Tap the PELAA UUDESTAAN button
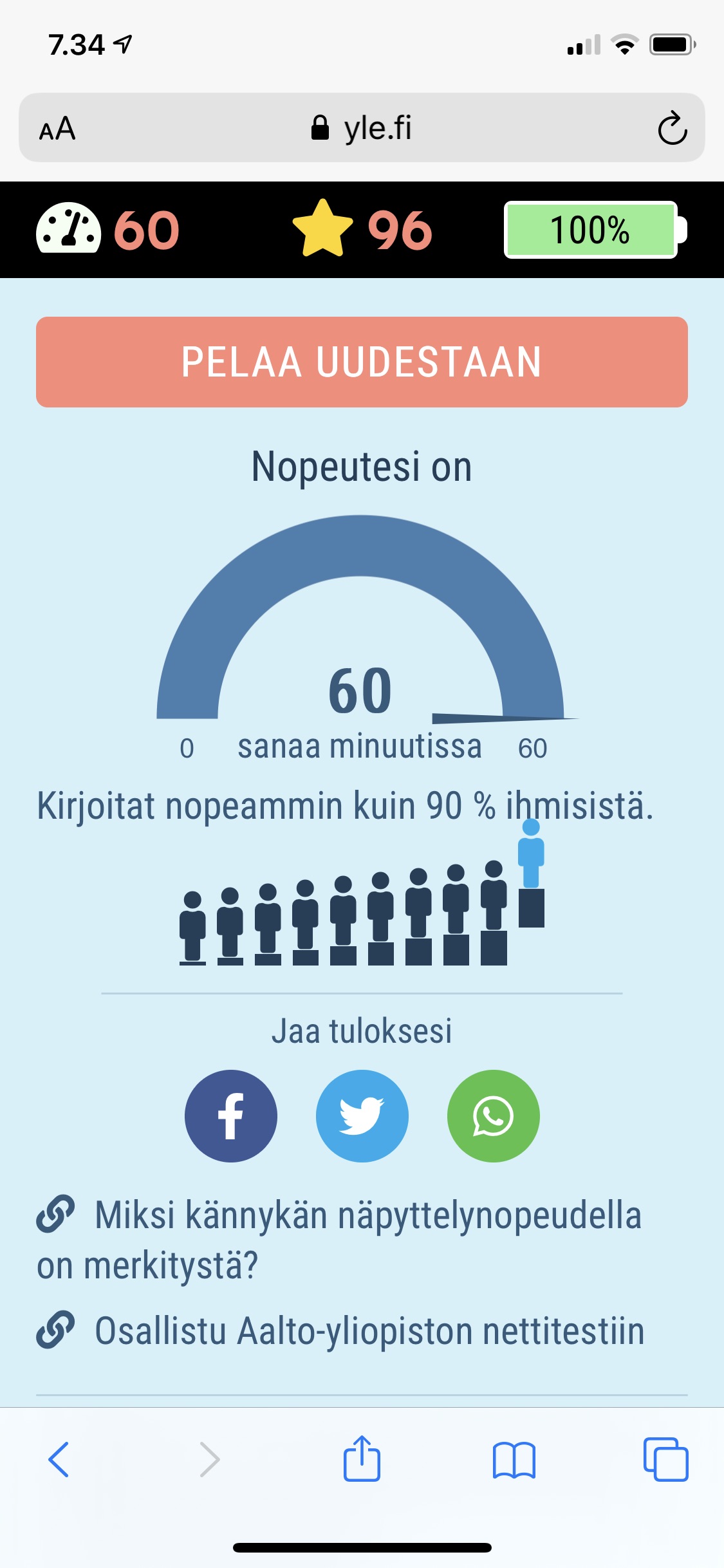The height and width of the screenshot is (1568, 724). pos(362,362)
